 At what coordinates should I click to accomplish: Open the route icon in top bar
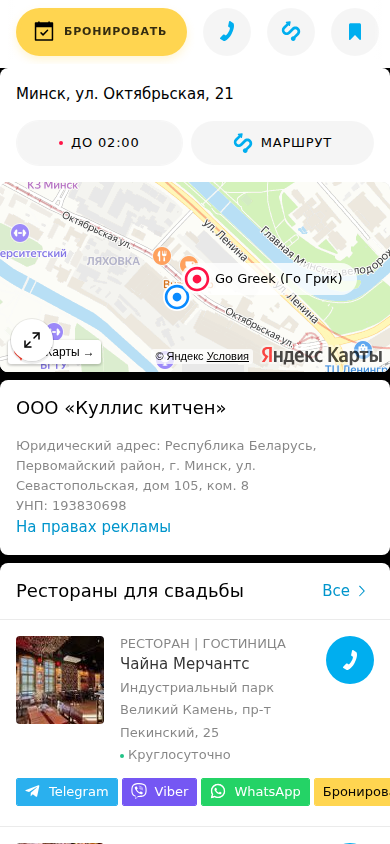(x=290, y=32)
